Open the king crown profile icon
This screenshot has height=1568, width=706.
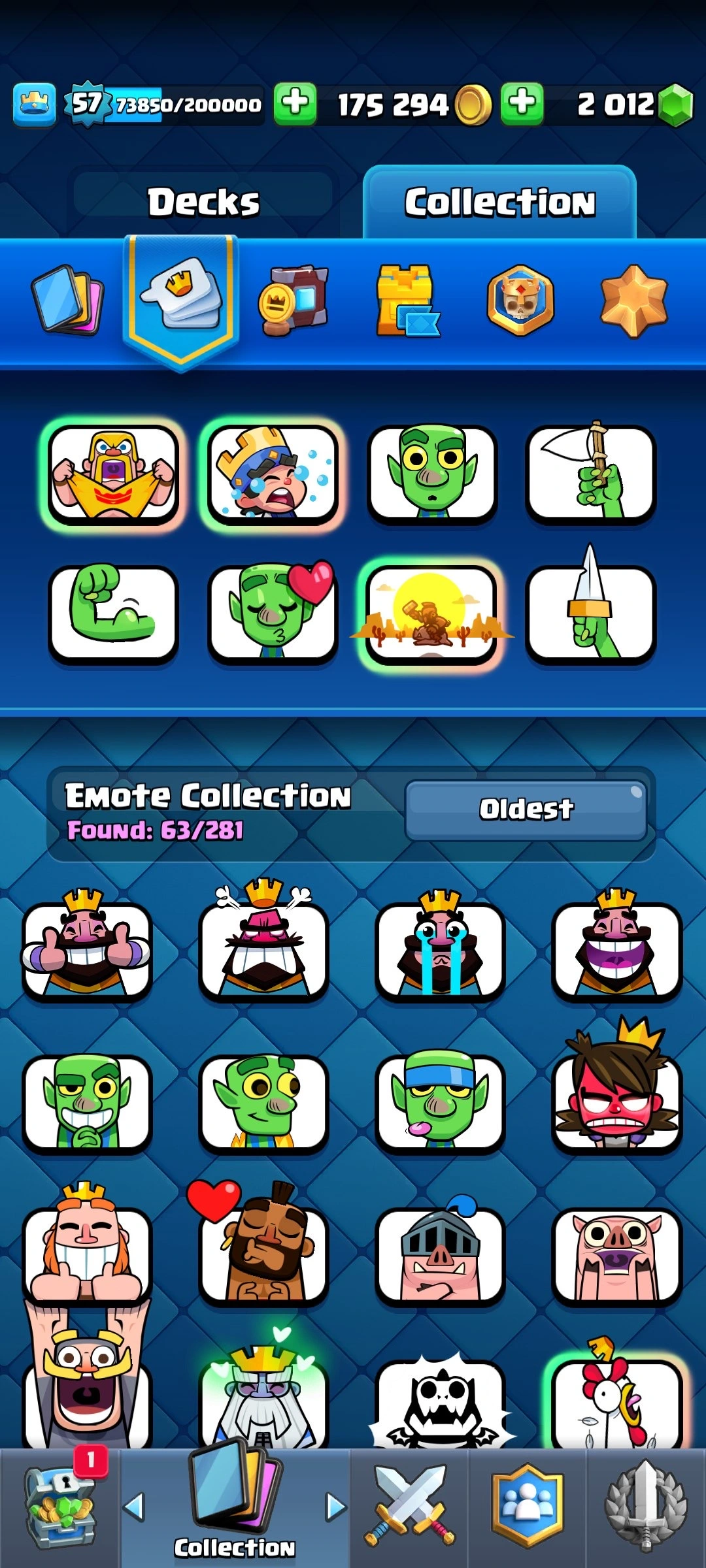[34, 104]
